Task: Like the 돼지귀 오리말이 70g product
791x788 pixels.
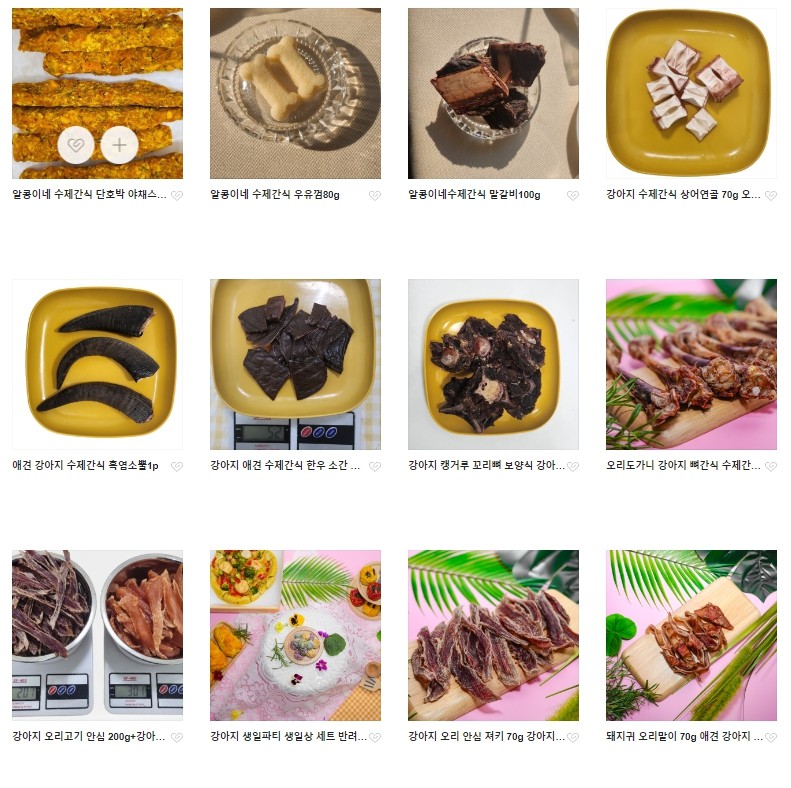Action: 771,738
